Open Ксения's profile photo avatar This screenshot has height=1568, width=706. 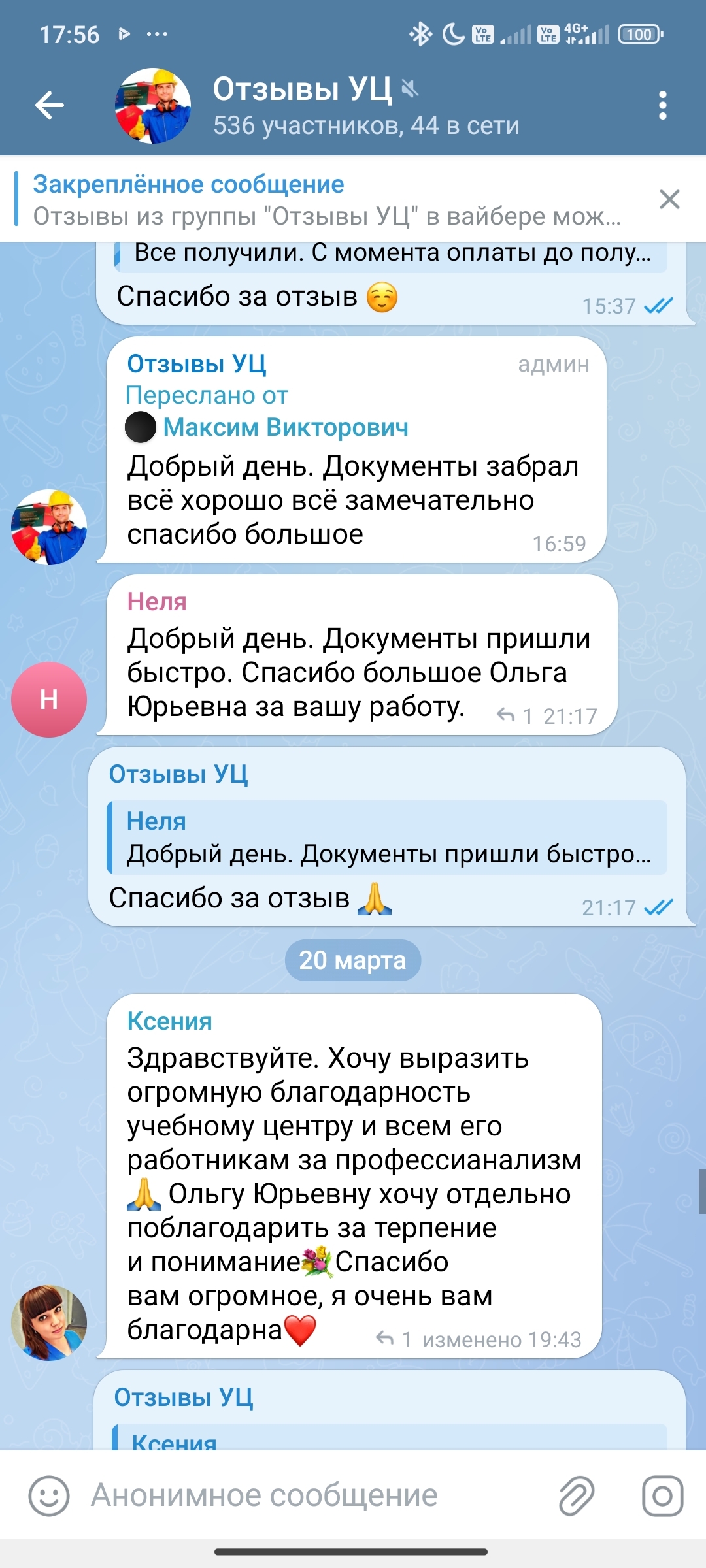[49, 1323]
